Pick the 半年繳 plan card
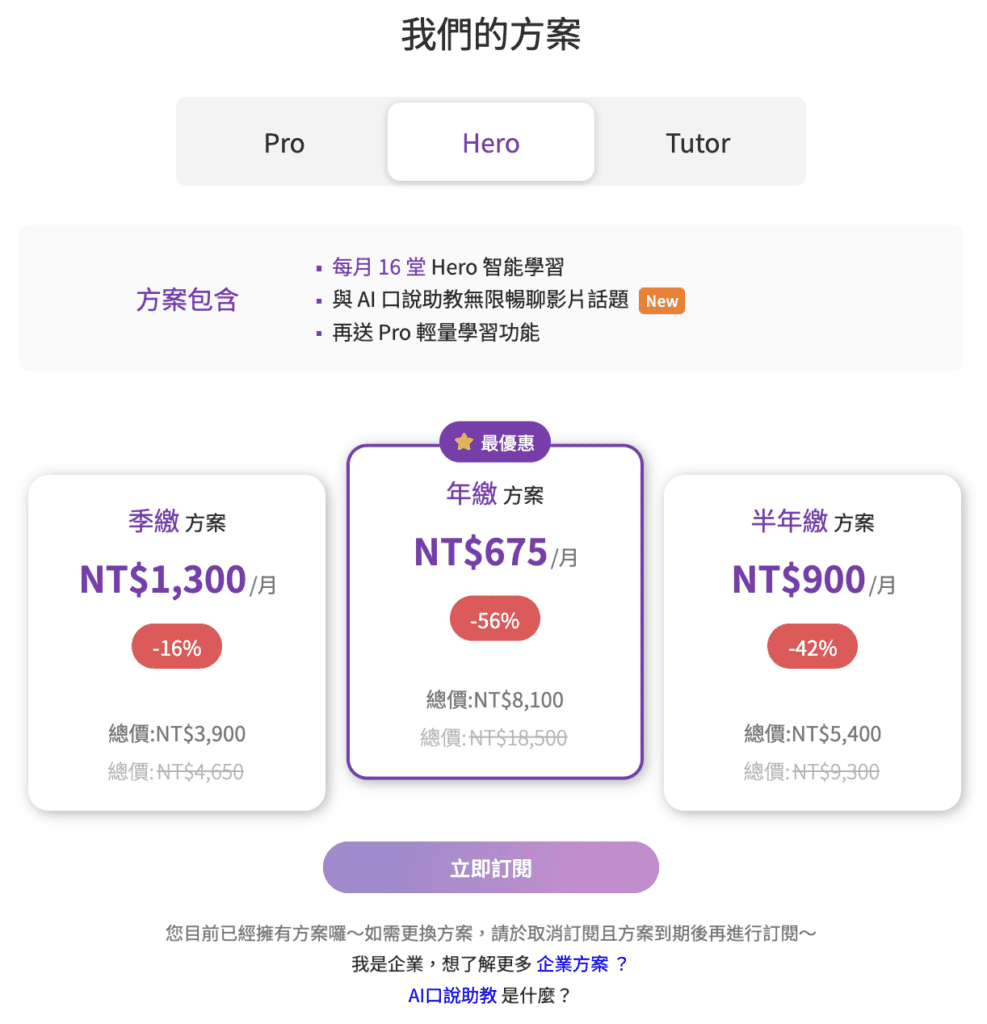Viewport: 987px width, 1024px height. [x=812, y=642]
